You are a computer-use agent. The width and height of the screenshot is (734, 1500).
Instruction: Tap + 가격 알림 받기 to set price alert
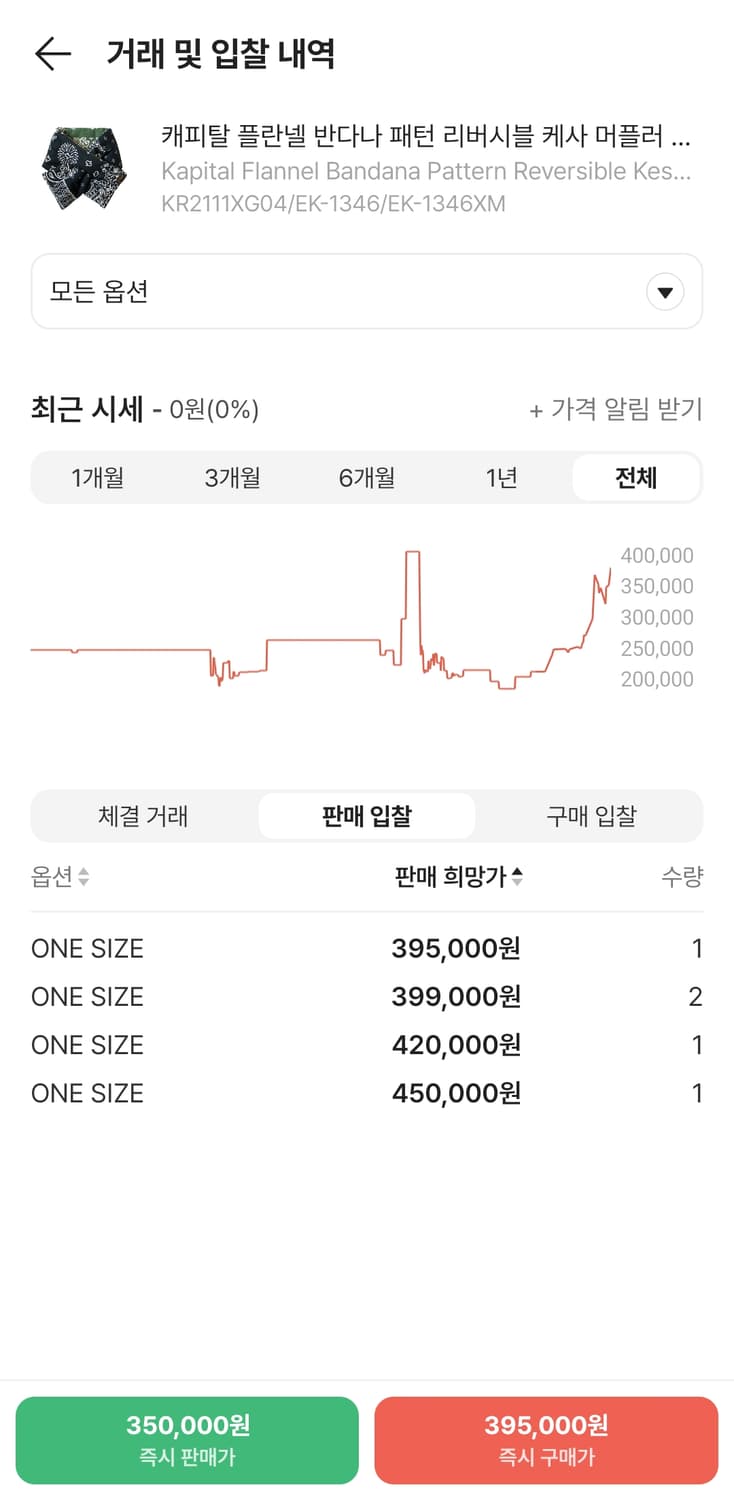point(617,409)
